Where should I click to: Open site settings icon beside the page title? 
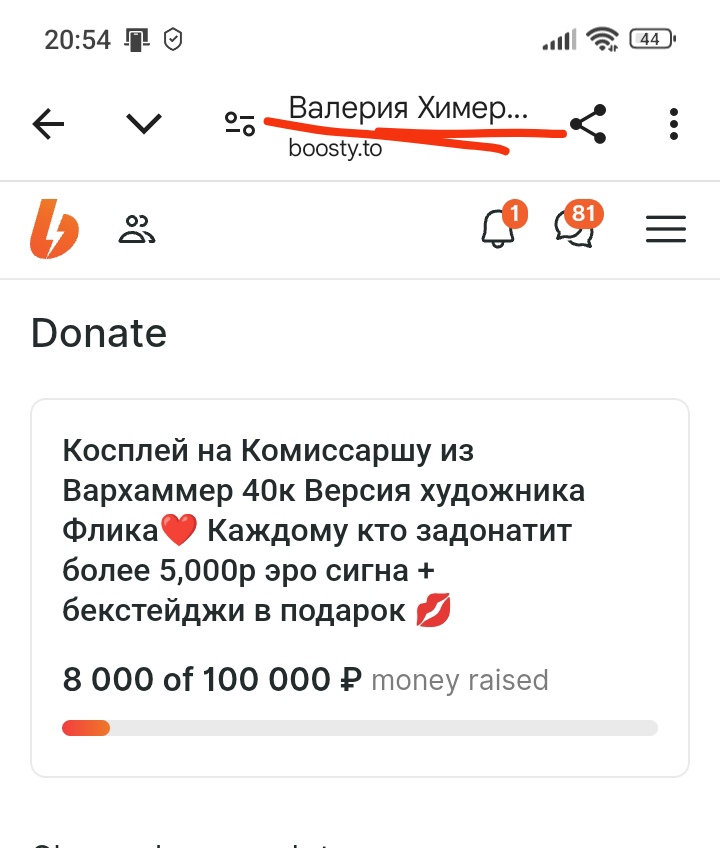point(240,124)
